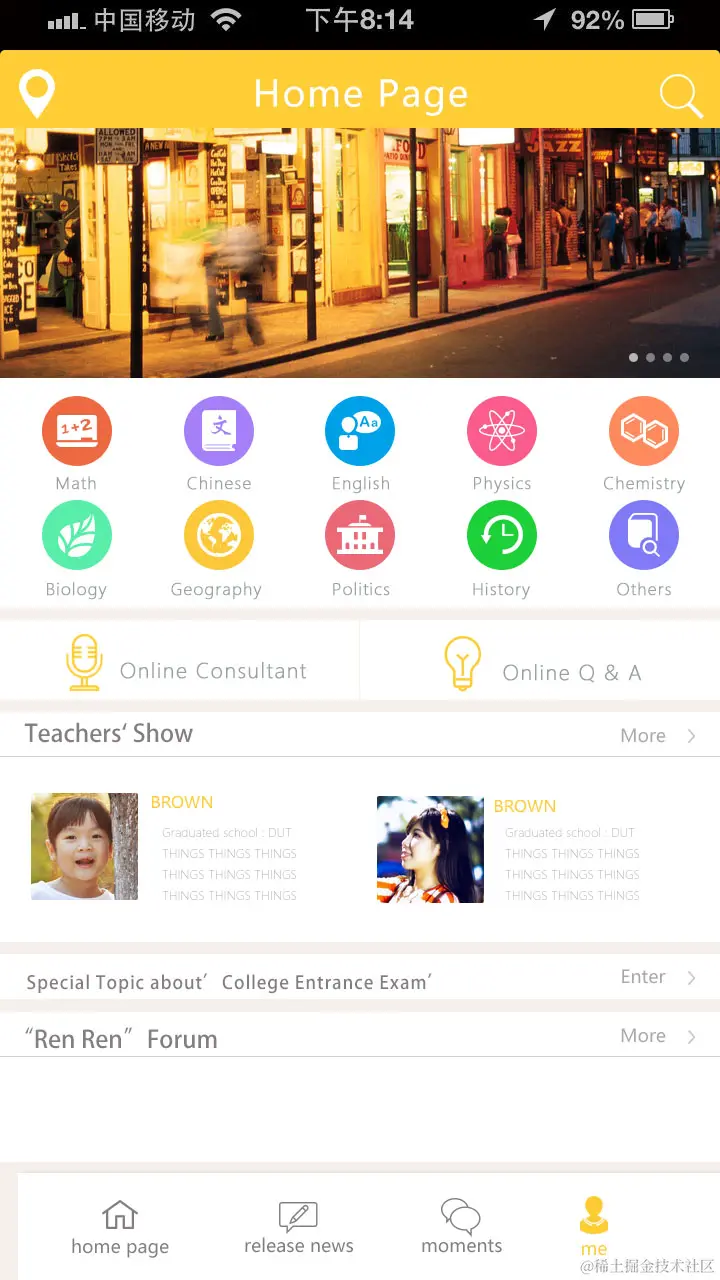This screenshot has height=1280, width=720.
Task: Choose the Physics subject
Action: click(x=501, y=432)
